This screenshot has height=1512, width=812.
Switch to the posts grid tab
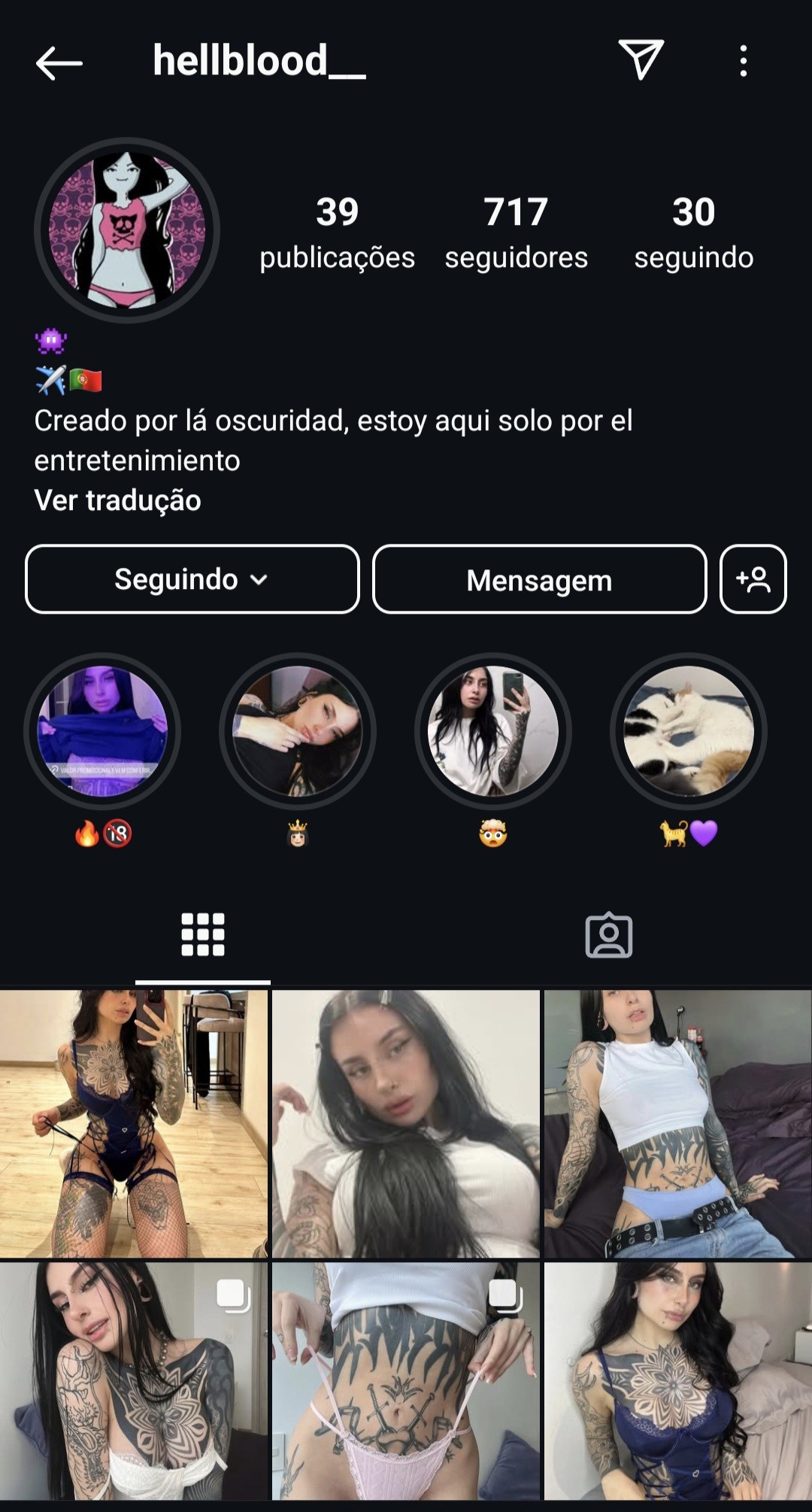click(203, 935)
